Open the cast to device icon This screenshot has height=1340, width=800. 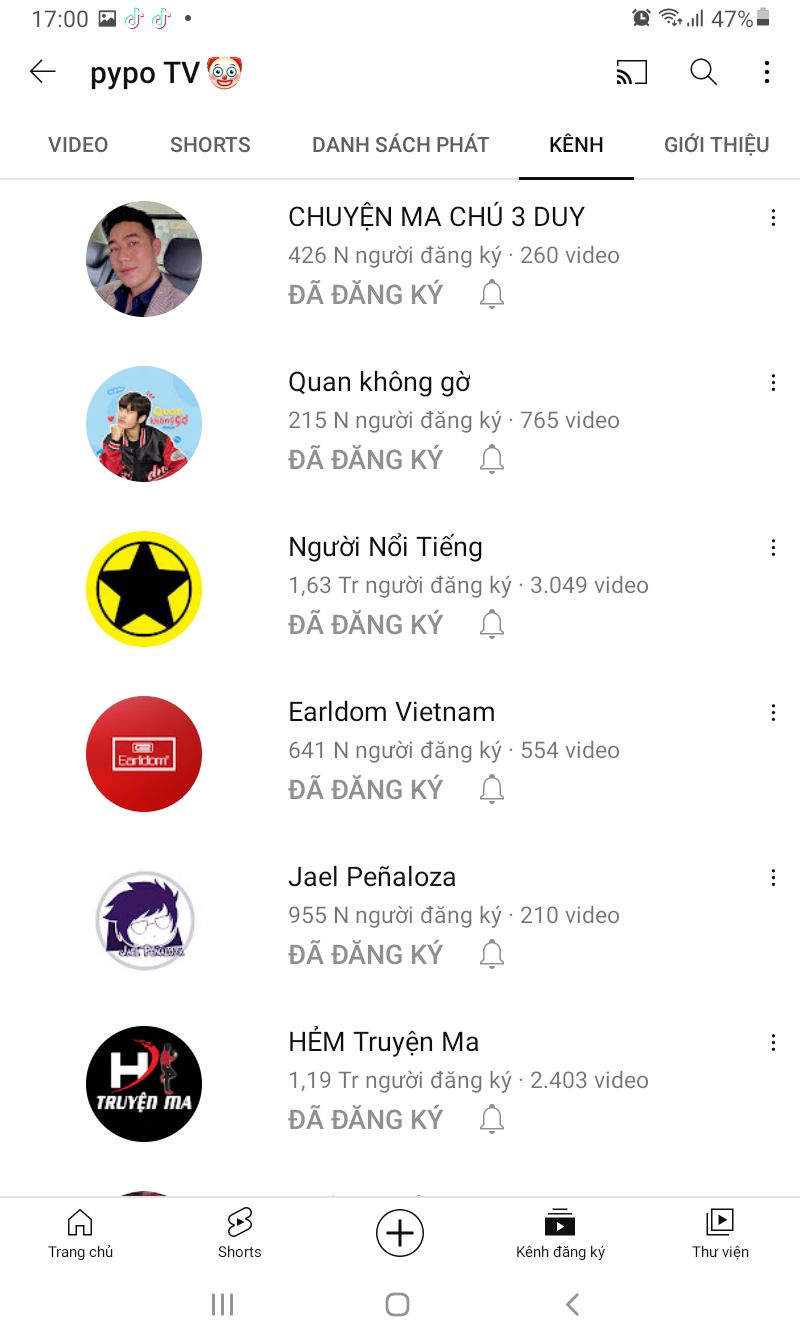632,72
